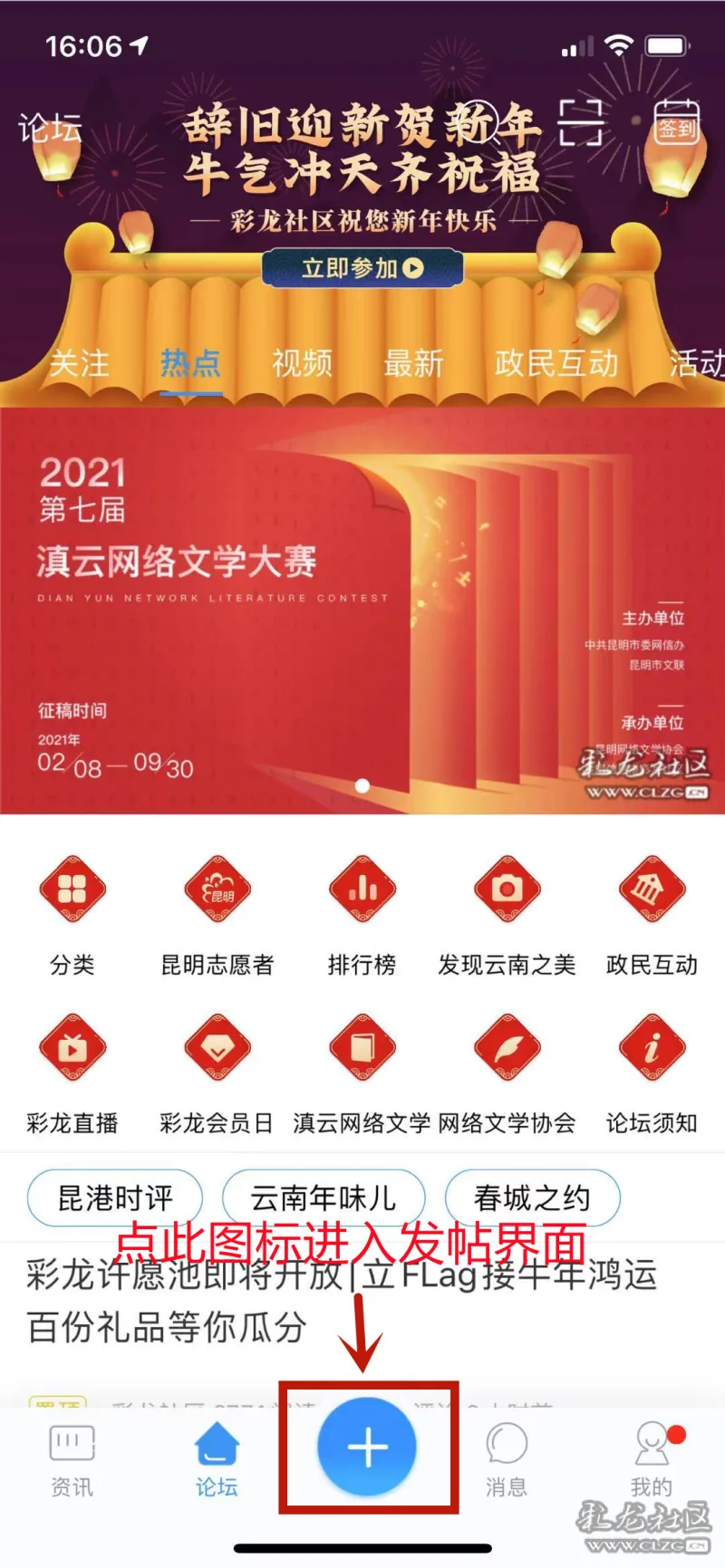Open the 滇云网络文学大赛 banner

362,610
